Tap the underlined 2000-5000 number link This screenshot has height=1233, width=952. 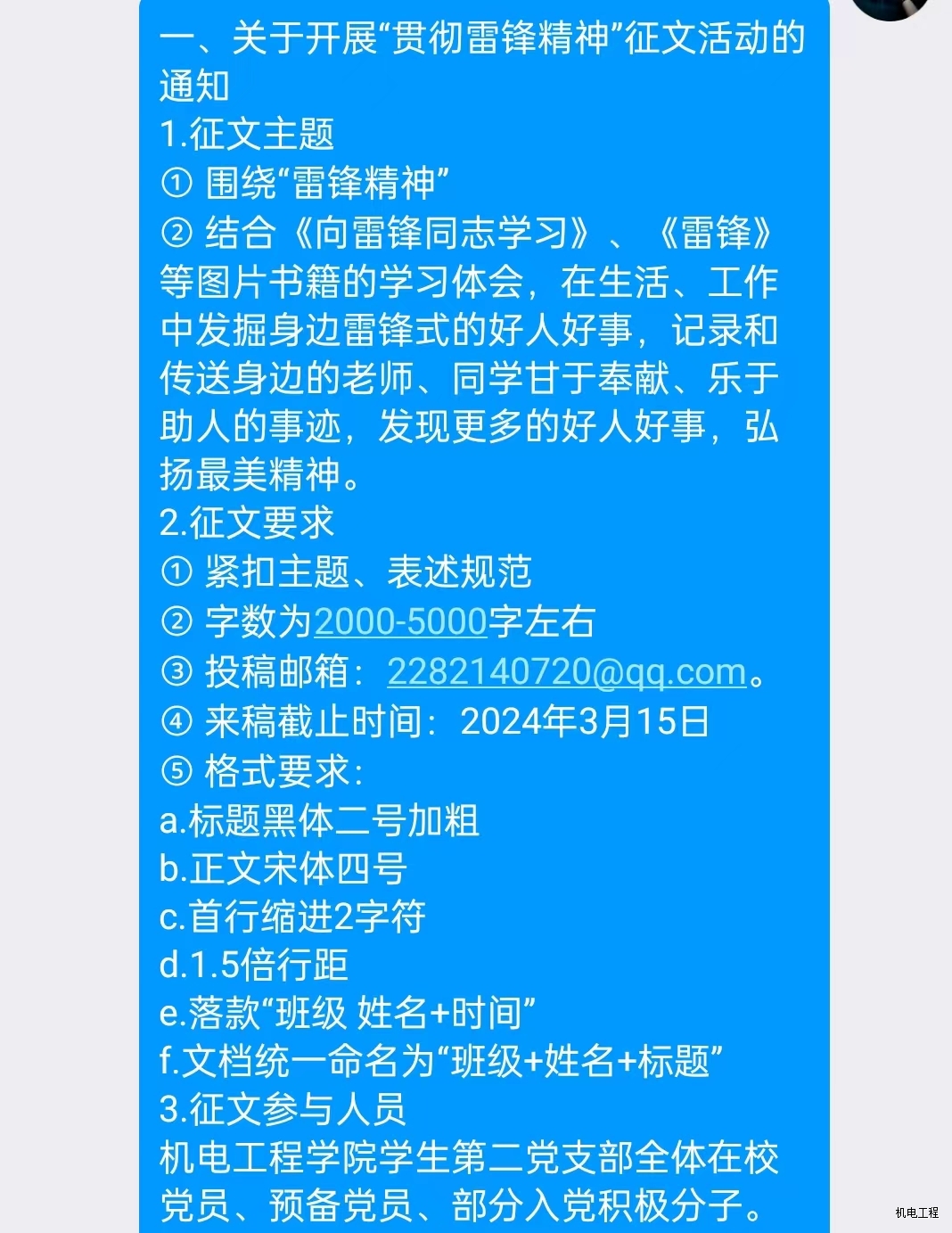(x=400, y=622)
